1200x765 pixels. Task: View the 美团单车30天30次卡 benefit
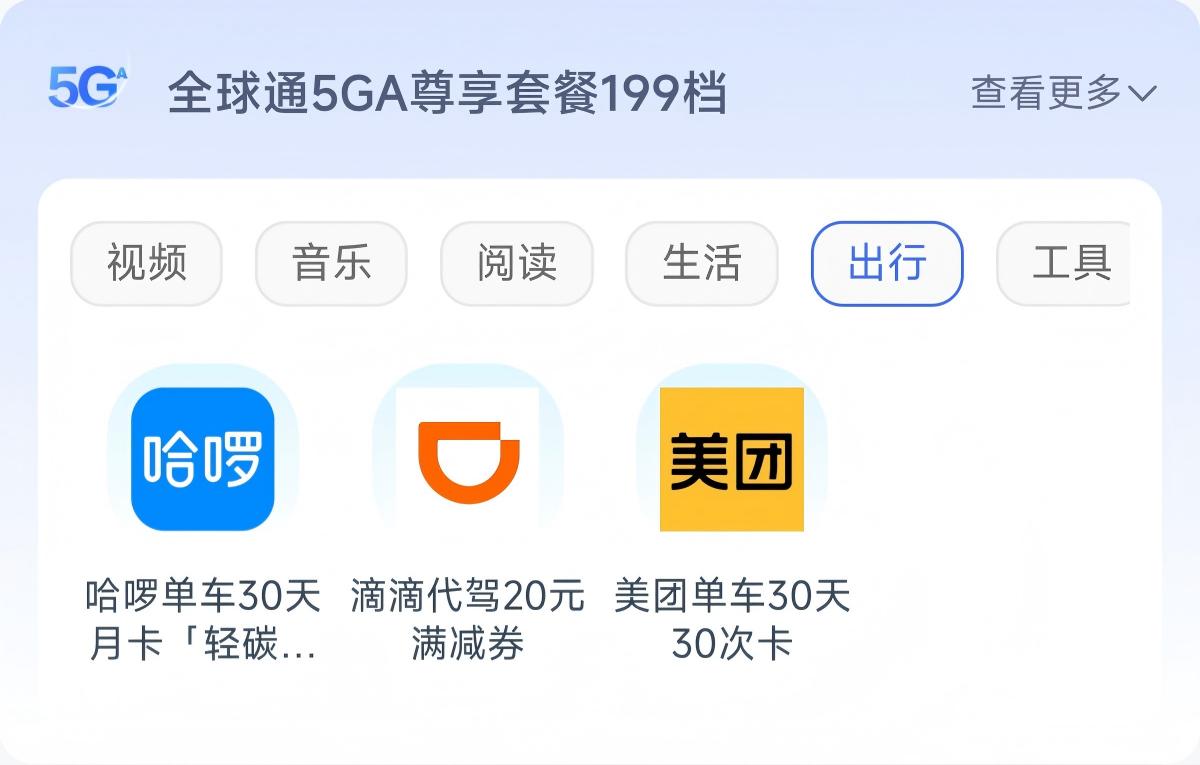tap(732, 459)
